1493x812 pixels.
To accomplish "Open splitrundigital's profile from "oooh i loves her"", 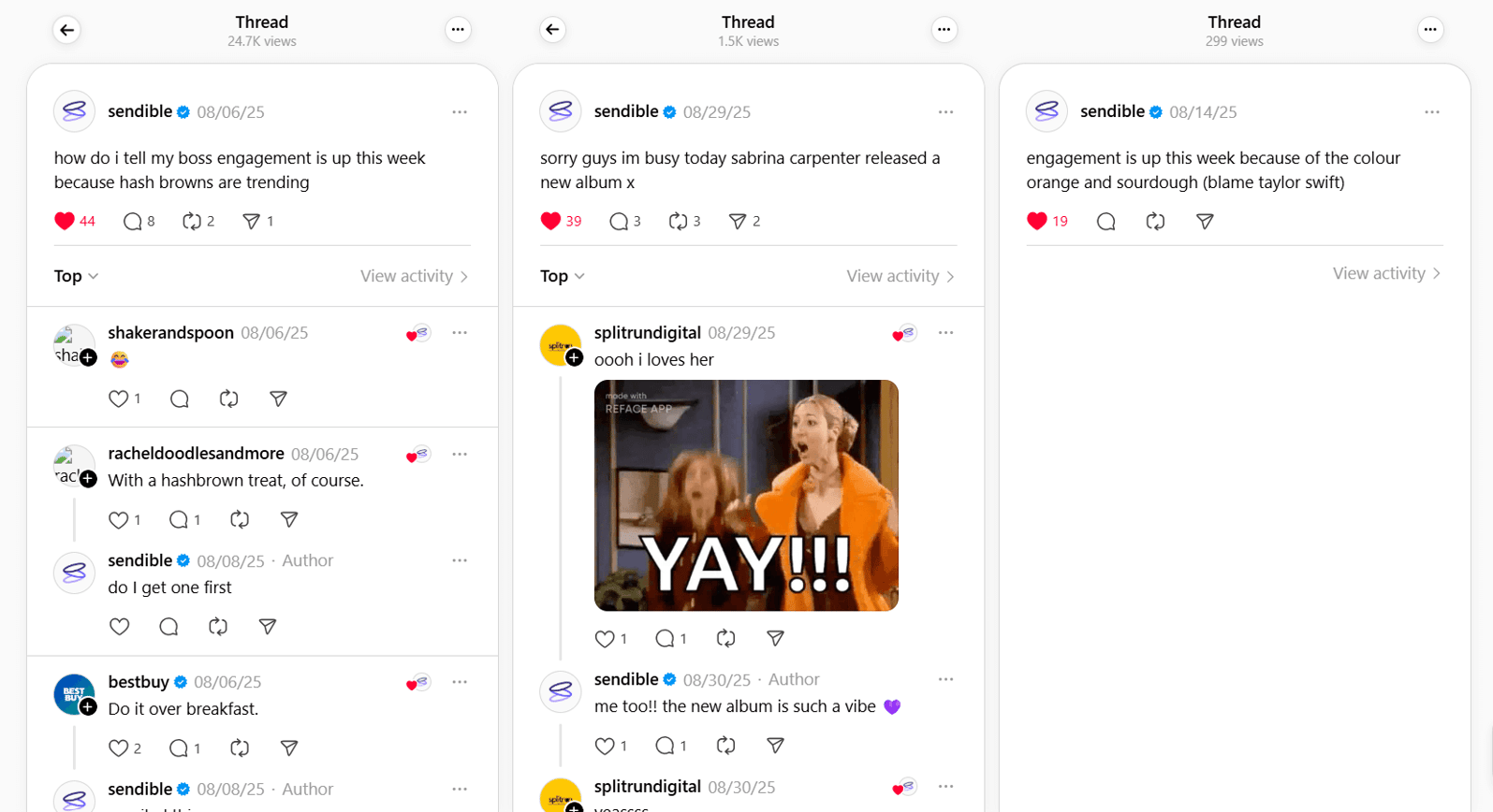I will coord(647,333).
